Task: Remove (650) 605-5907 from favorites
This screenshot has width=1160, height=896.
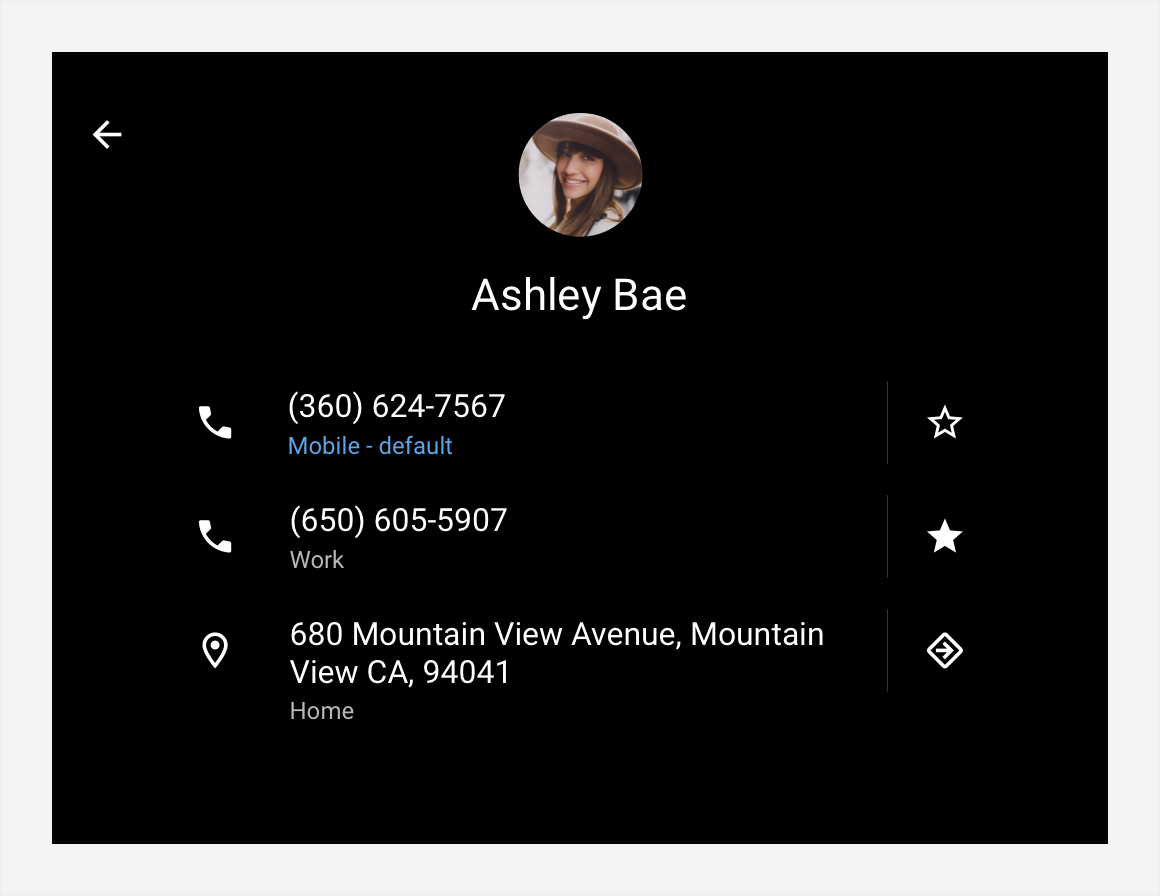Action: [x=944, y=537]
